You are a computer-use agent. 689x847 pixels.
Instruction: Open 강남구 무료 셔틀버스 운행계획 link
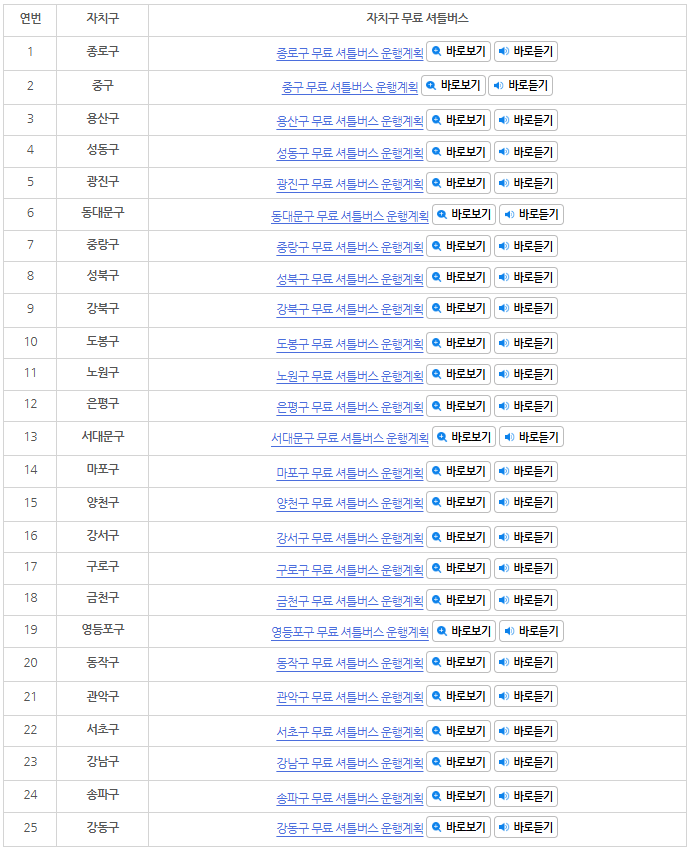tap(350, 764)
